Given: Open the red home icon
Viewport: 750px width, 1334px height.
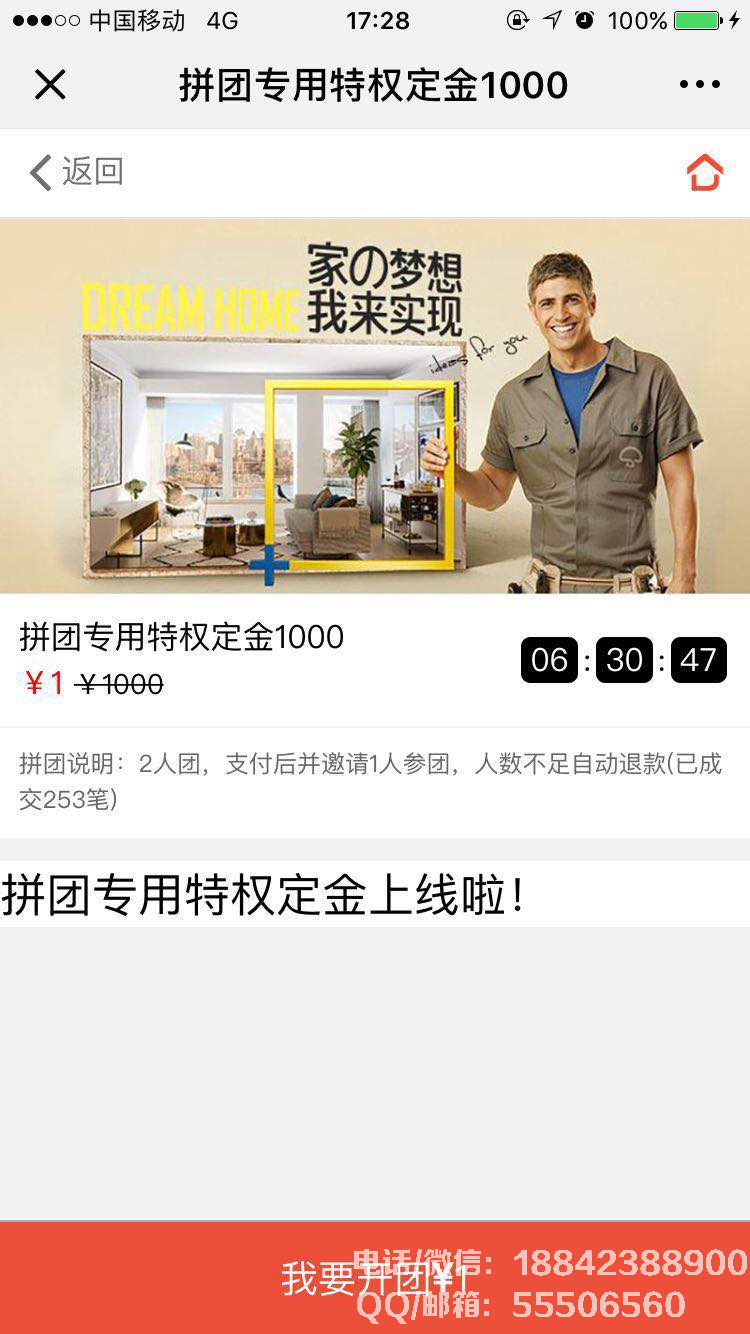Looking at the screenshot, I should tap(704, 172).
